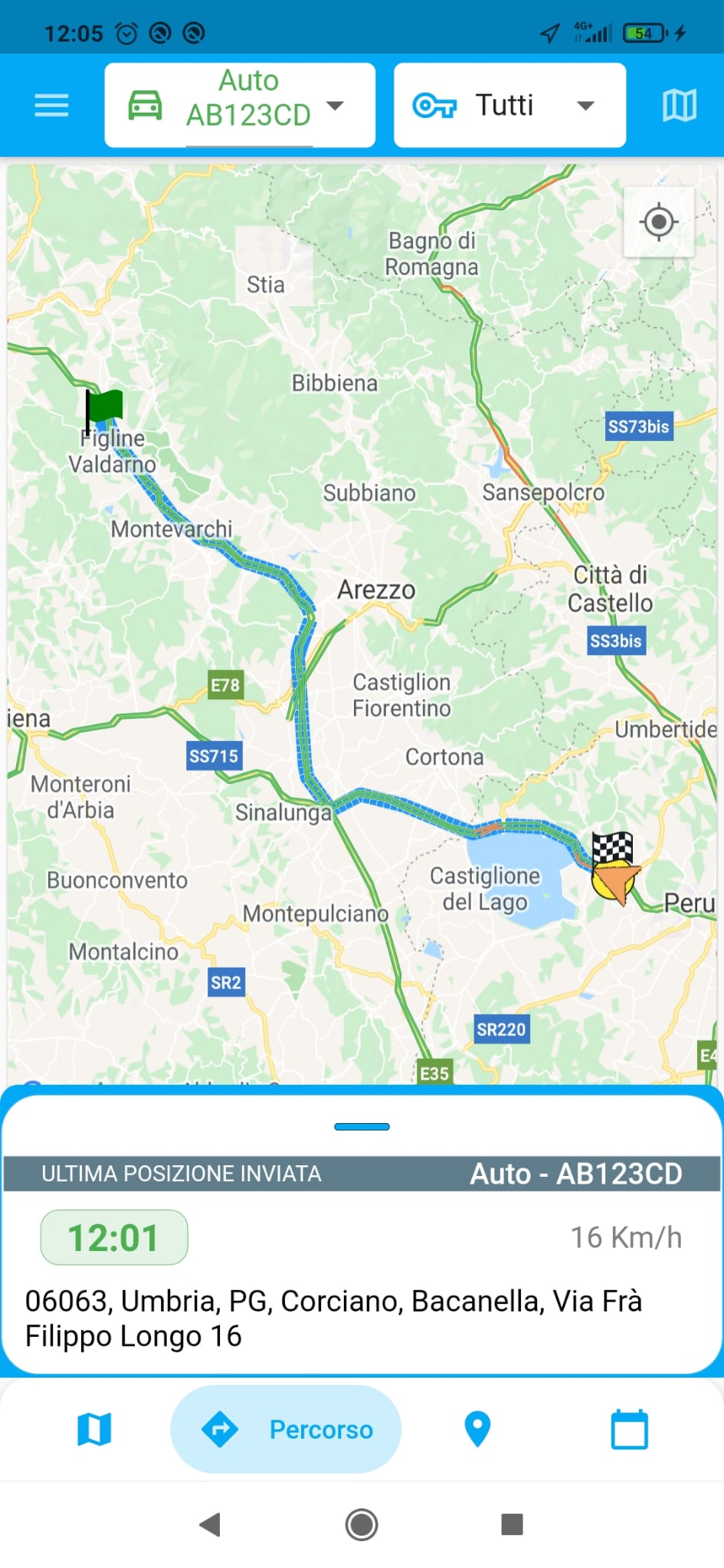Open the Tutti key filter dropdown
The image size is (724, 1568).
509,105
